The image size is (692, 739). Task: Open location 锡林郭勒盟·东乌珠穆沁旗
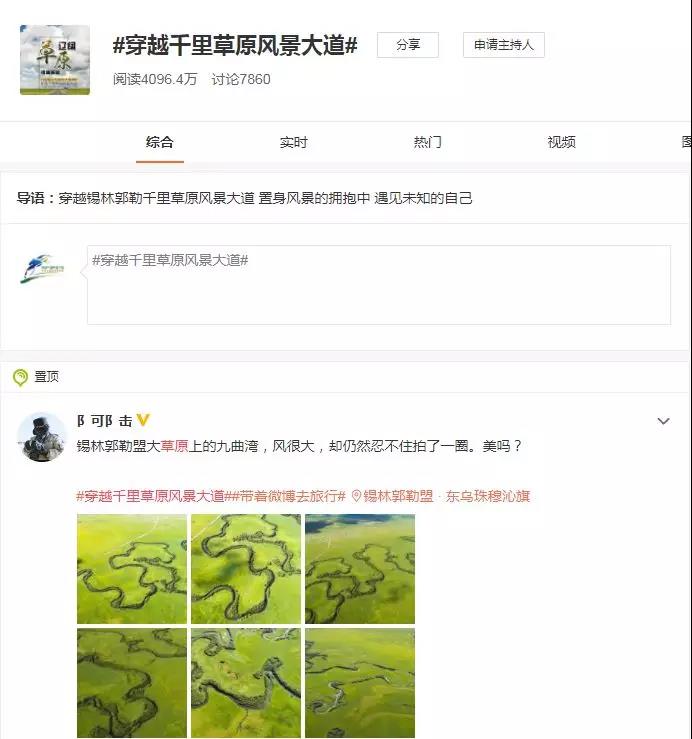pyautogui.click(x=445, y=496)
